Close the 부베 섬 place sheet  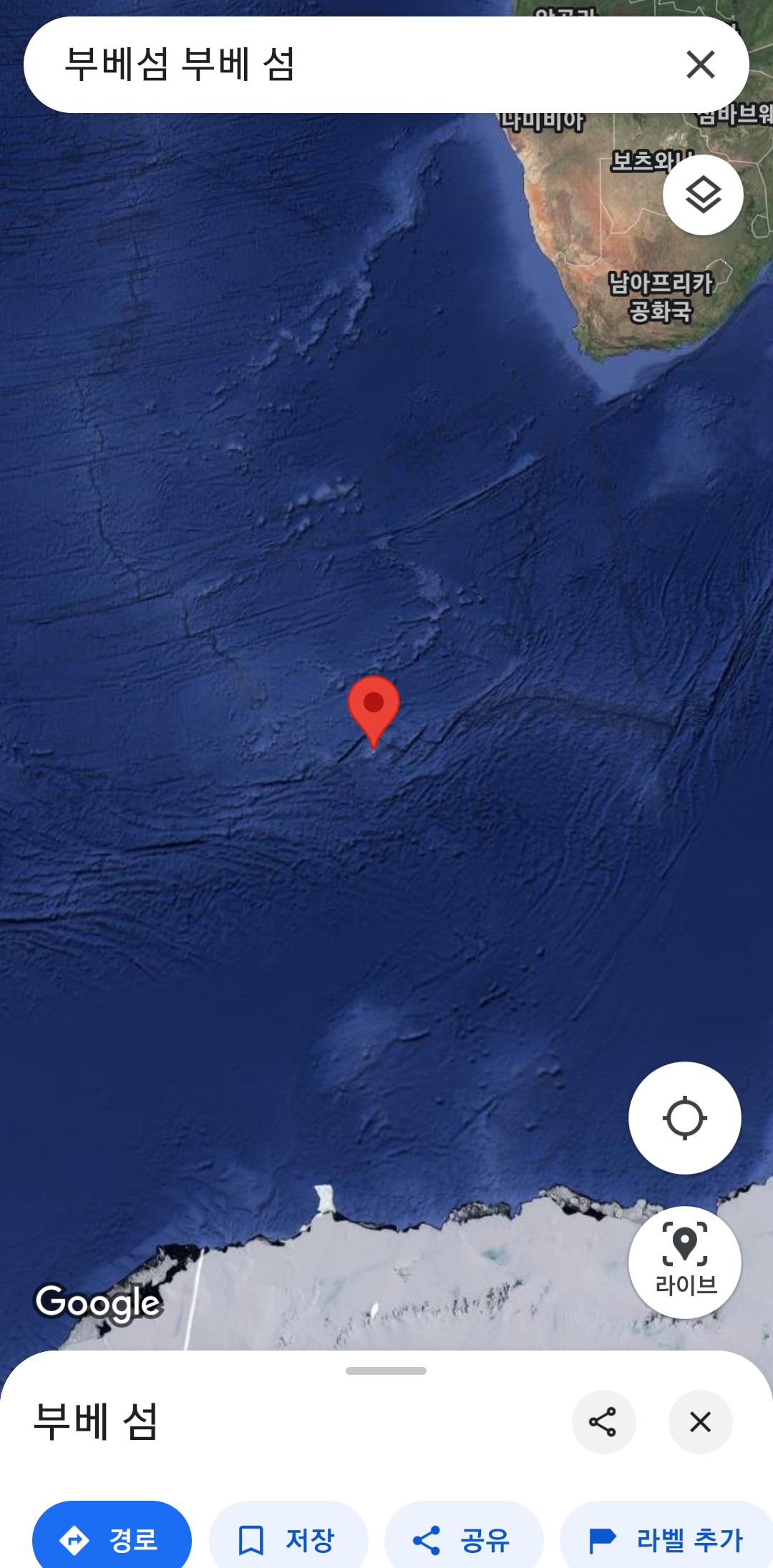pyautogui.click(x=700, y=1422)
